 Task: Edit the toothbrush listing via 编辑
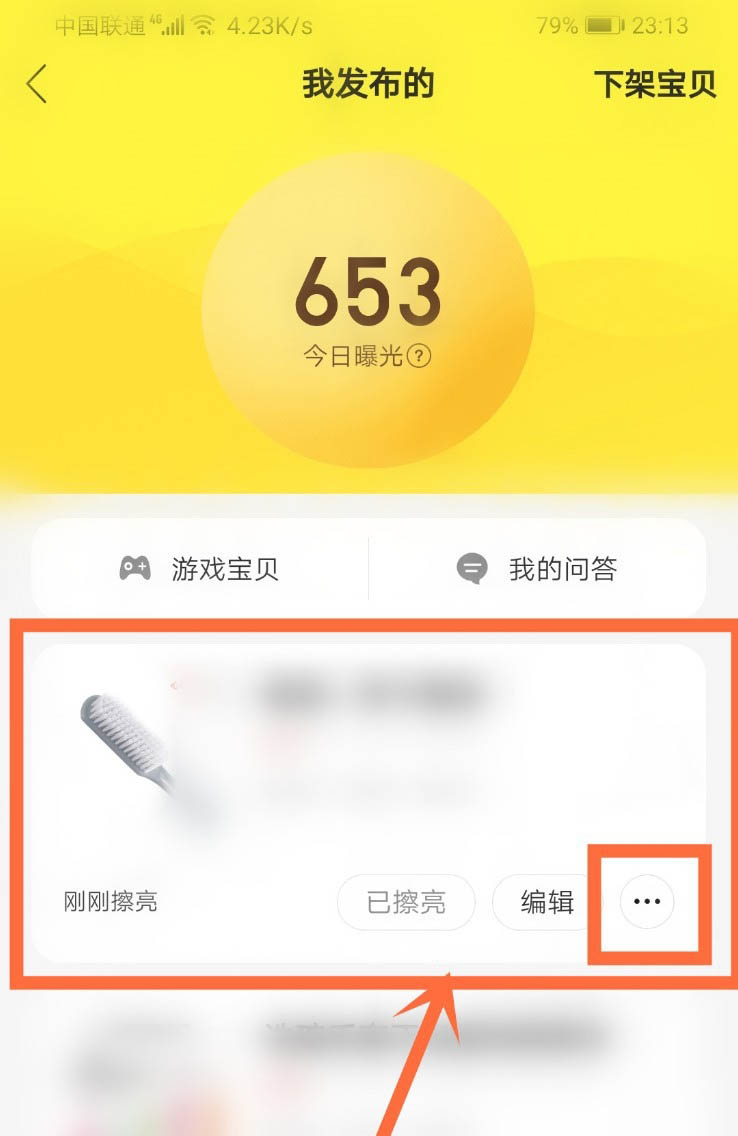point(547,903)
